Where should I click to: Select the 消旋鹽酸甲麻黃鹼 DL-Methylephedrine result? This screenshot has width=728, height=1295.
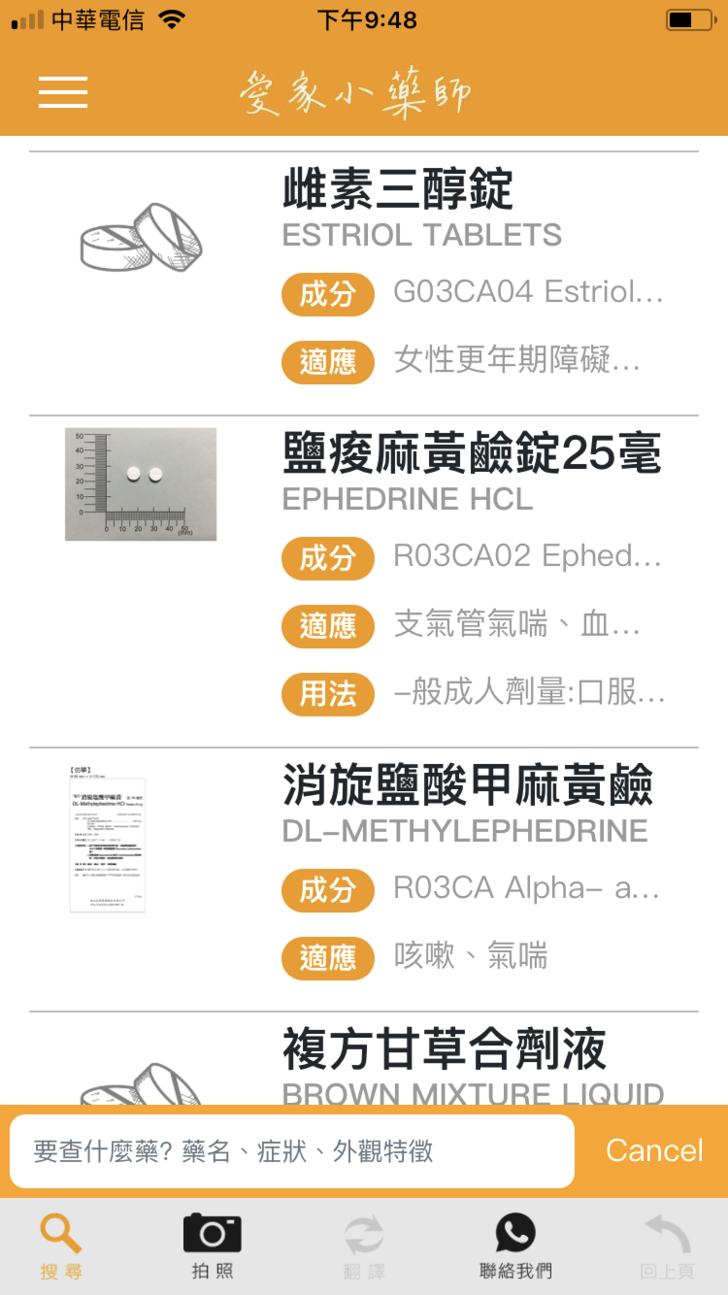coord(466,785)
